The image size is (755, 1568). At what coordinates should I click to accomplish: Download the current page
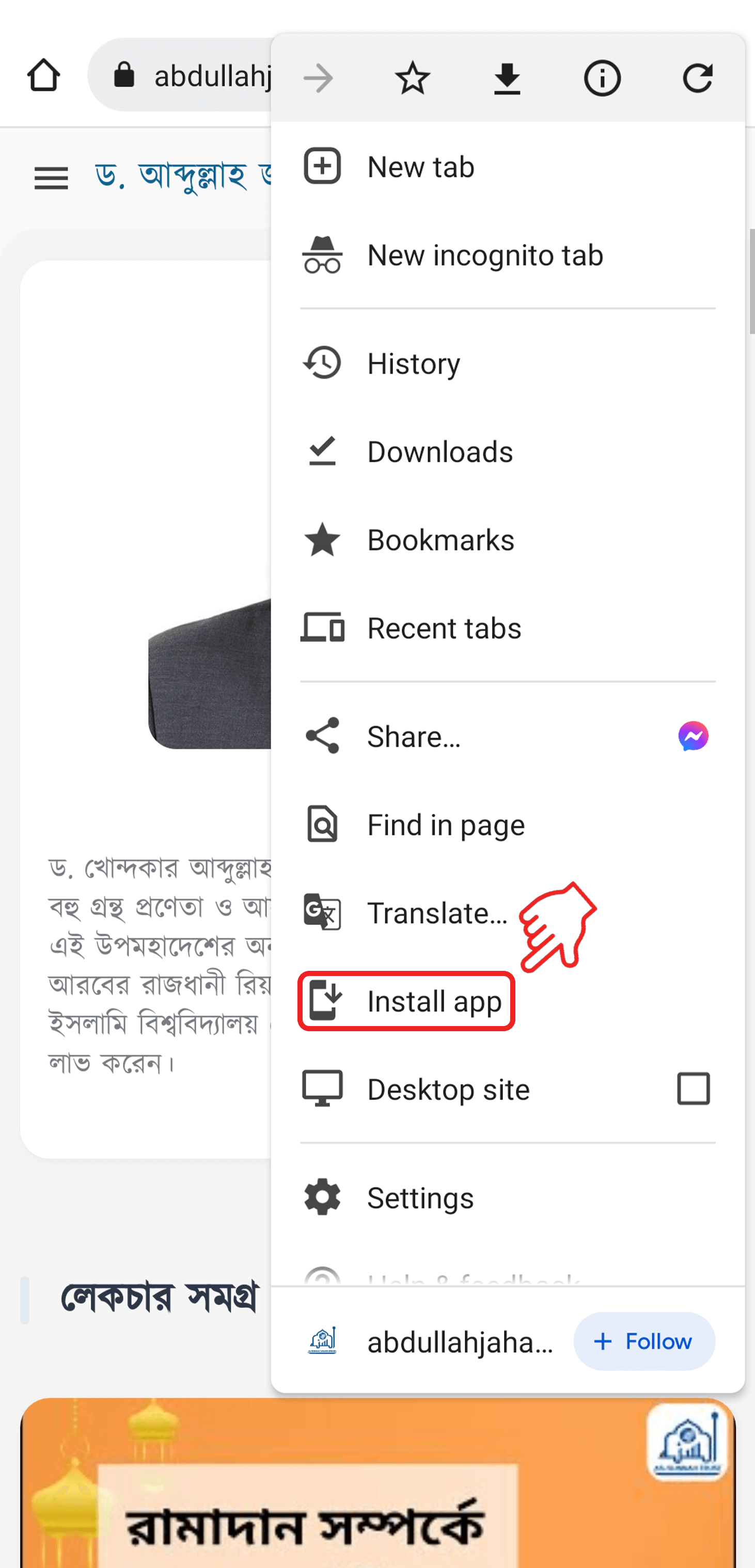tap(507, 78)
